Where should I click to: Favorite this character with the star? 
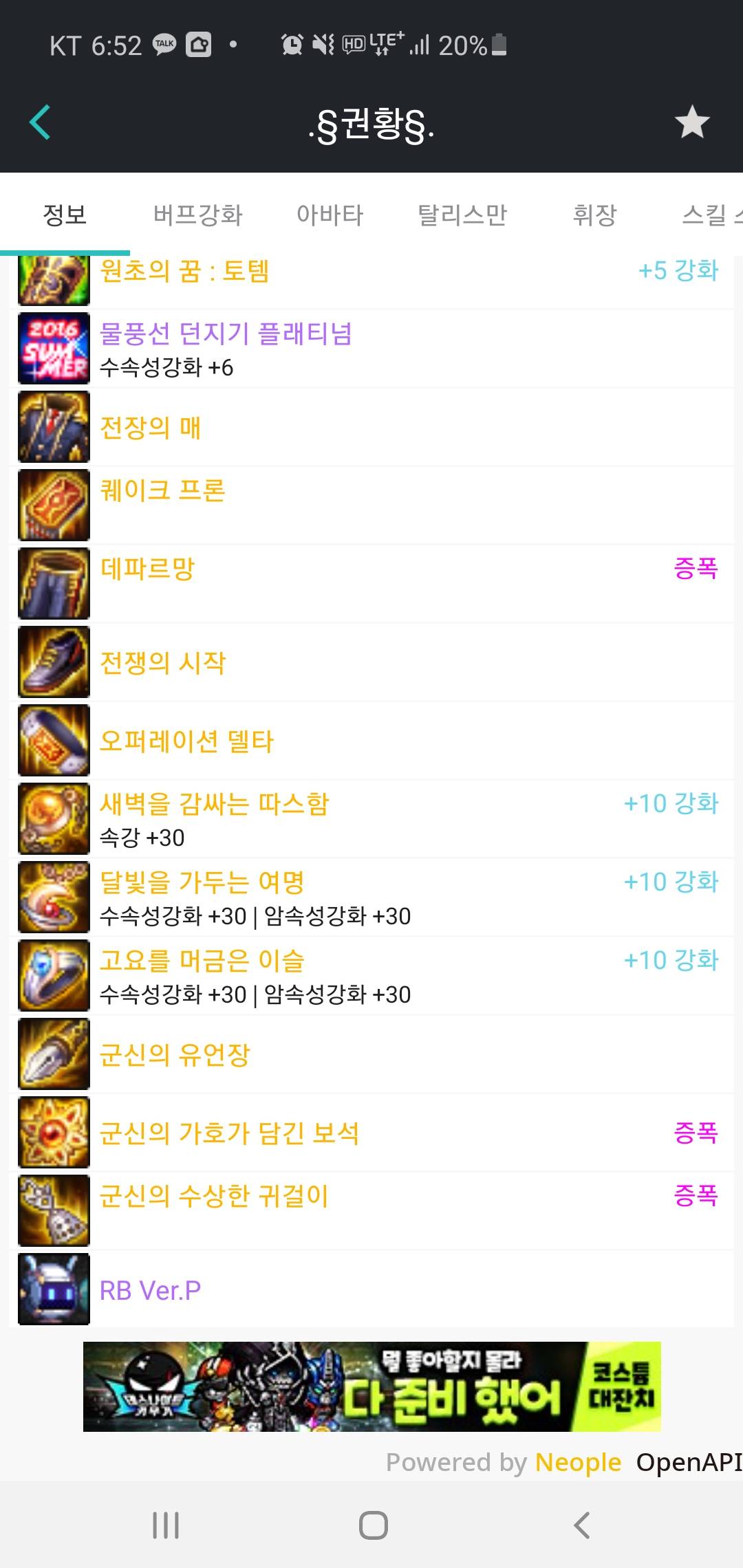(x=691, y=122)
